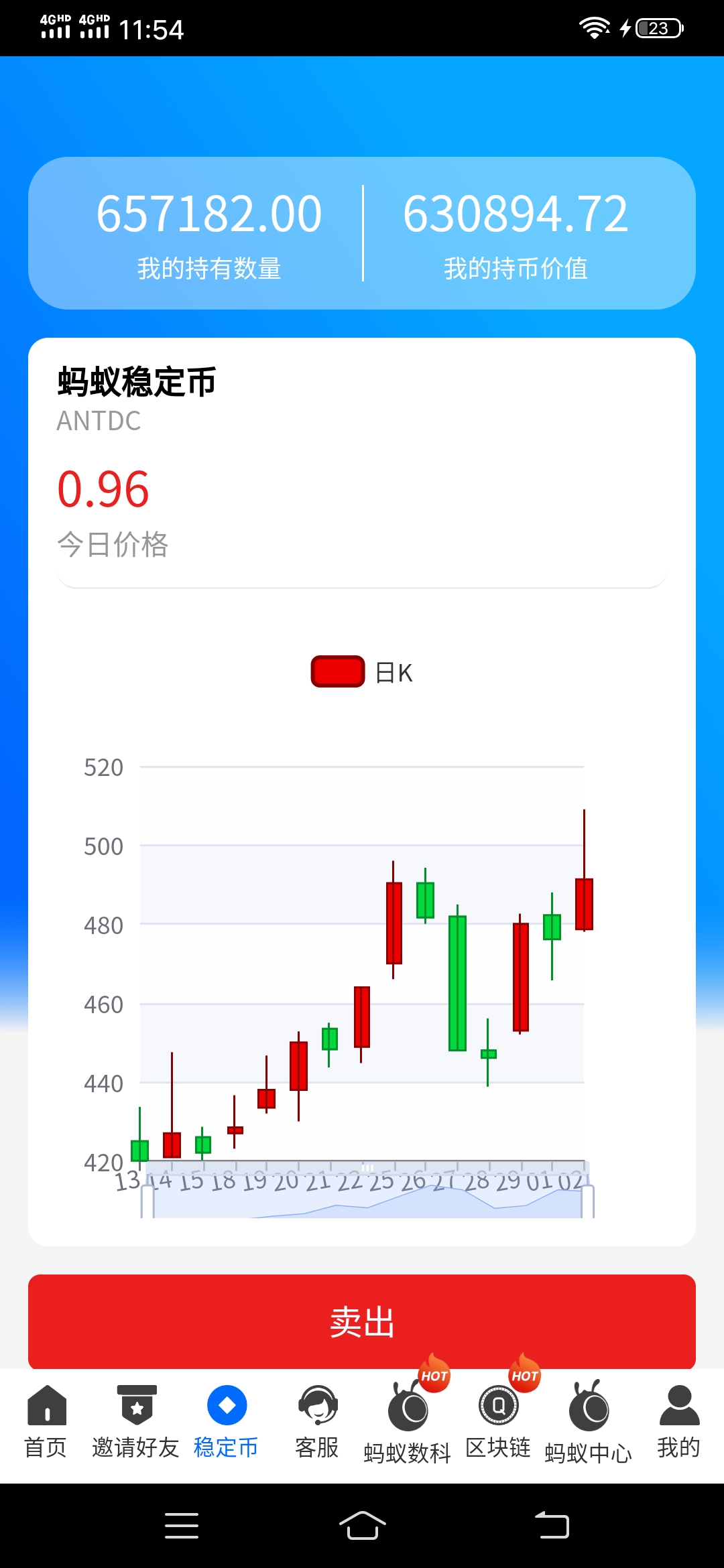The width and height of the screenshot is (724, 1568).
Task: Select the 稳定币 stablecoin diamond icon
Action: pos(225,1407)
